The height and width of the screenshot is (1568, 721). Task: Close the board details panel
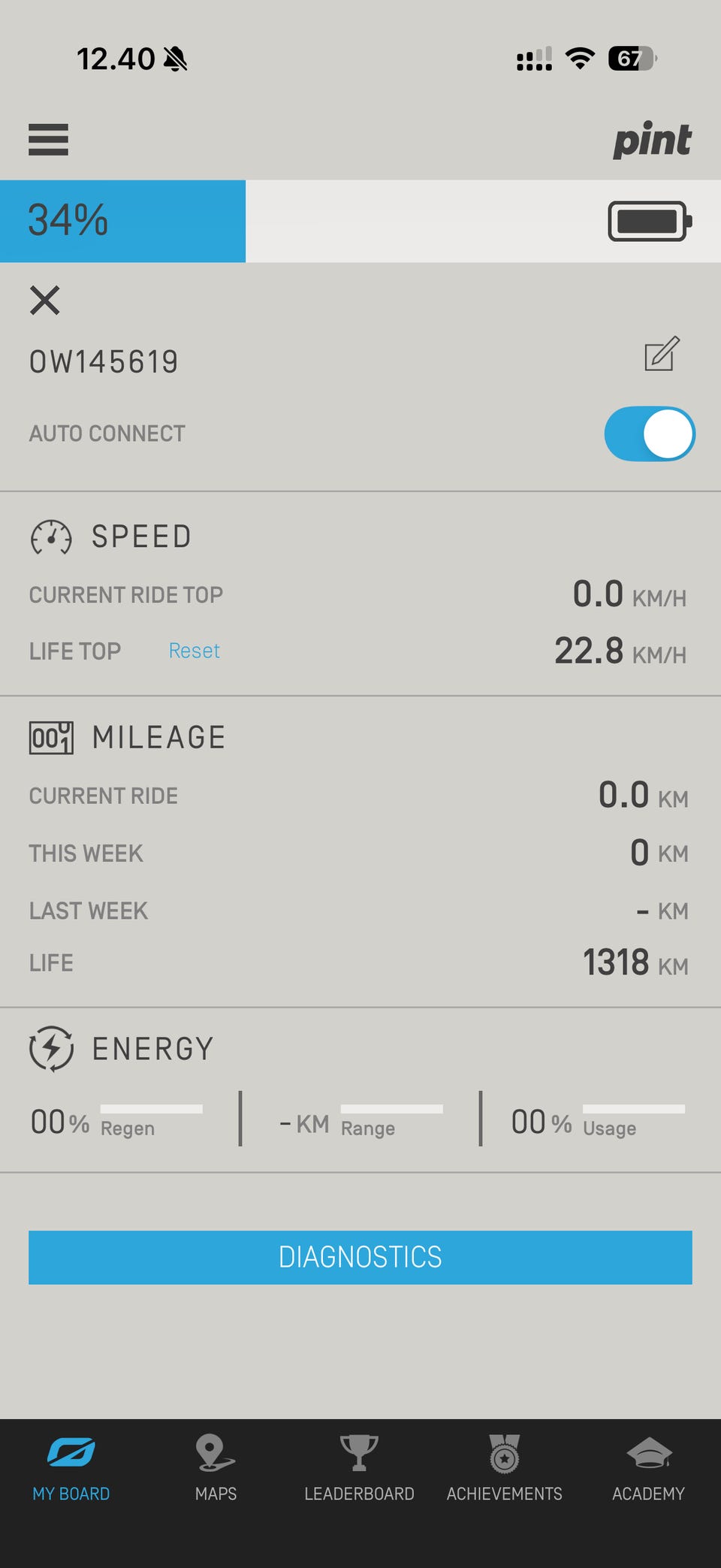tap(45, 301)
